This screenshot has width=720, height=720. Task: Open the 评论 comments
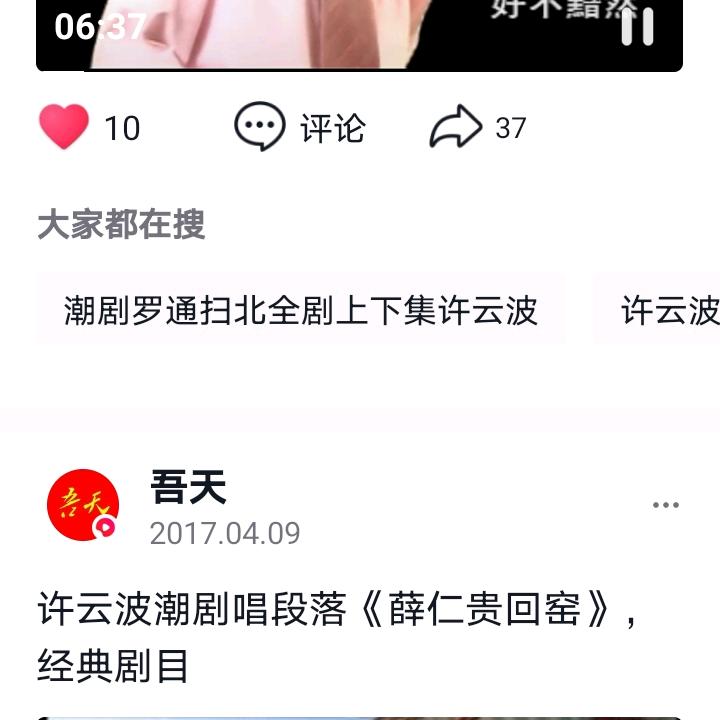tap(300, 128)
